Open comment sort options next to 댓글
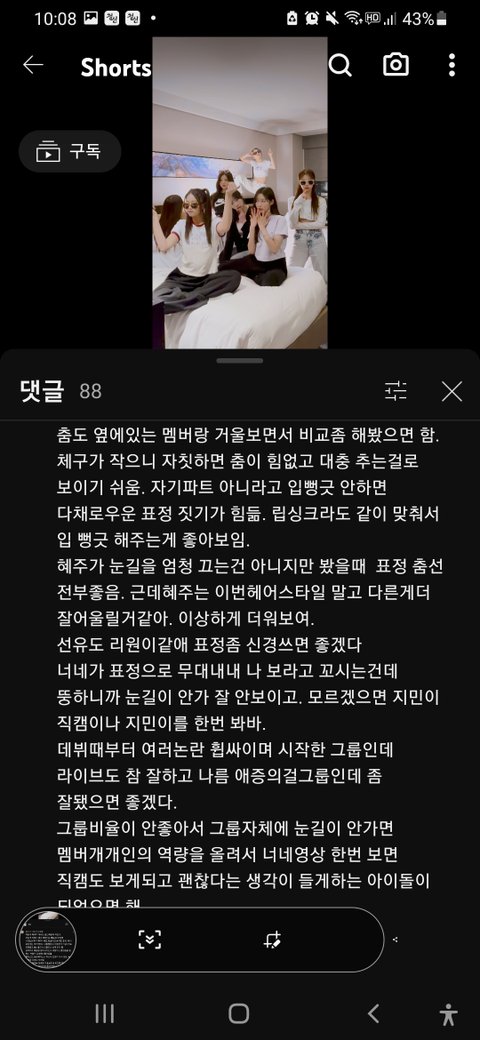This screenshot has width=480, height=1040. point(396,391)
